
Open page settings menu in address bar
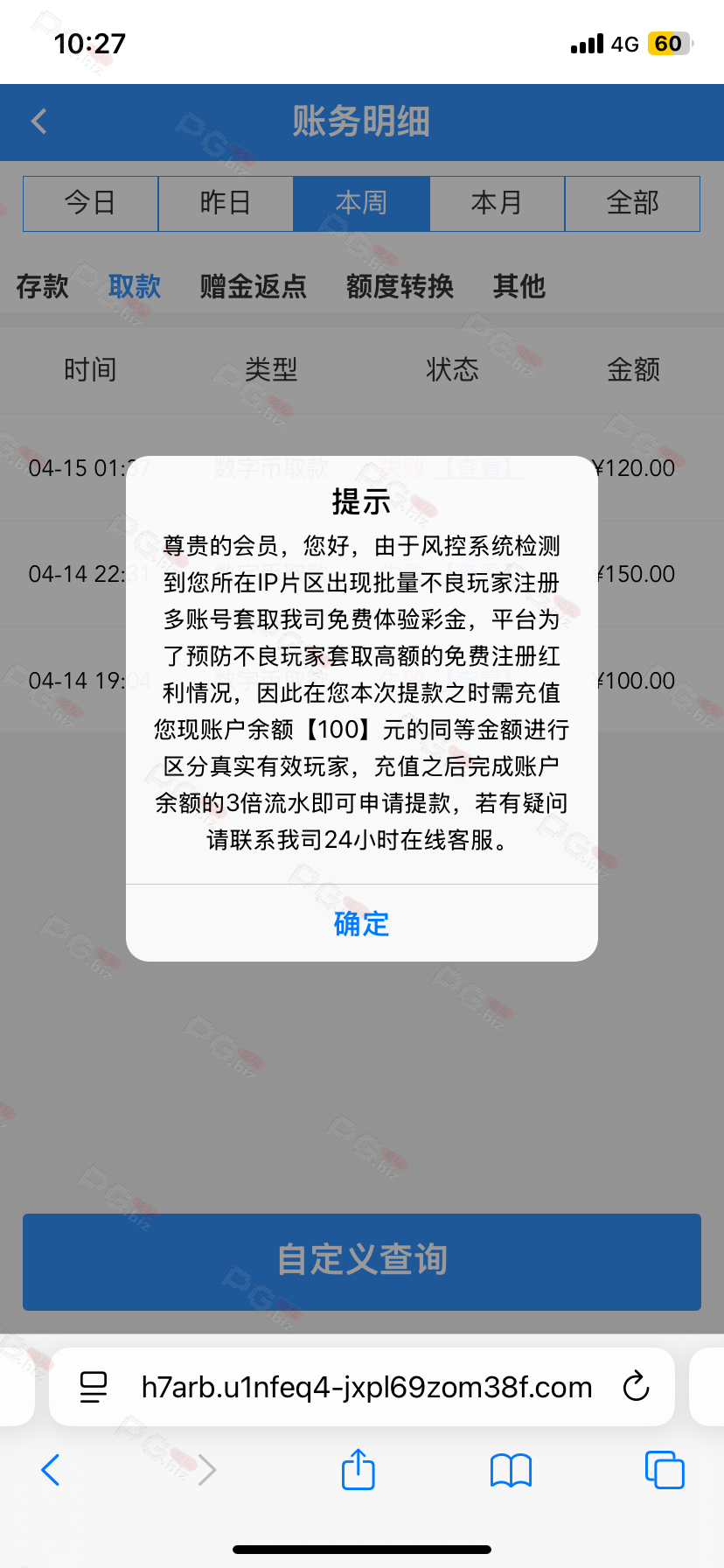click(94, 1387)
